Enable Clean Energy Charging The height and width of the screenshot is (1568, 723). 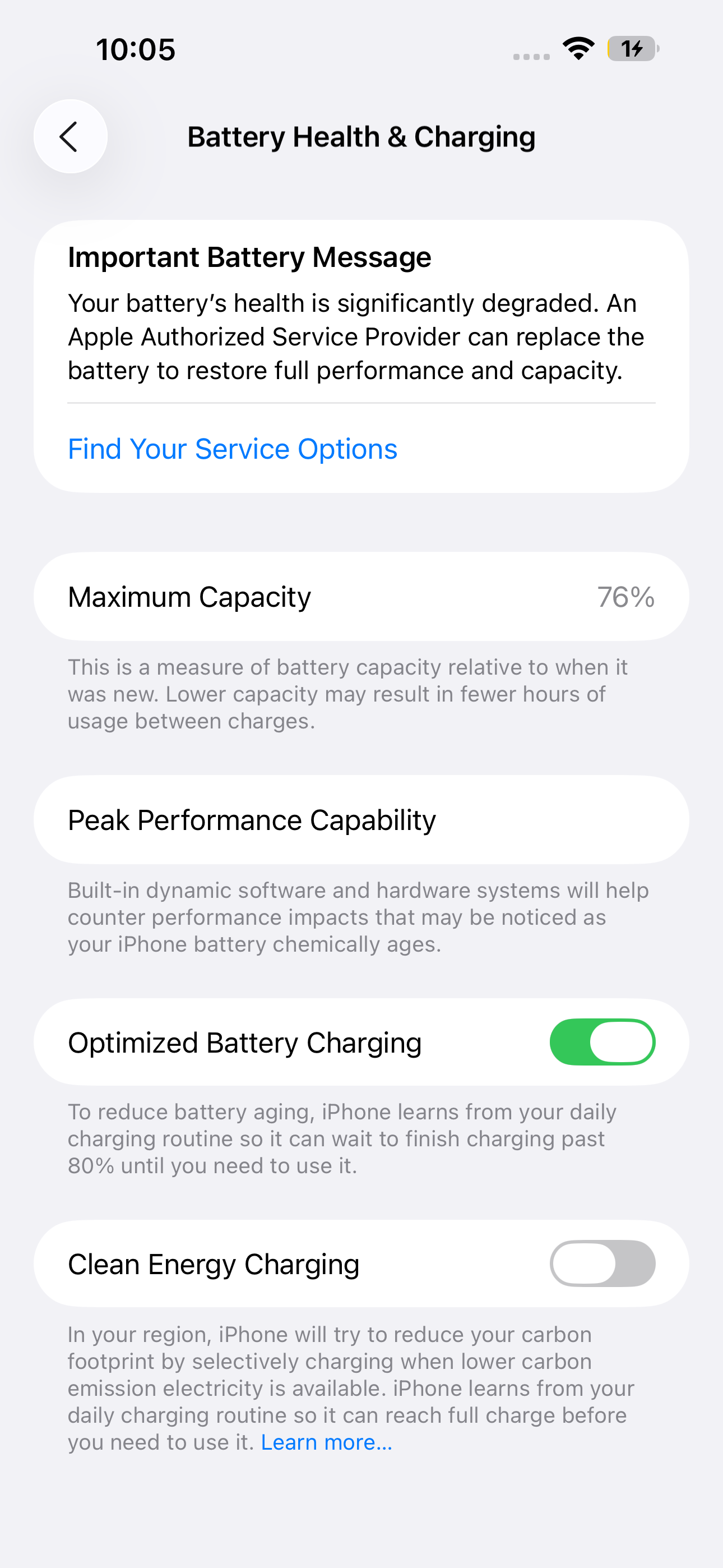tap(602, 1263)
